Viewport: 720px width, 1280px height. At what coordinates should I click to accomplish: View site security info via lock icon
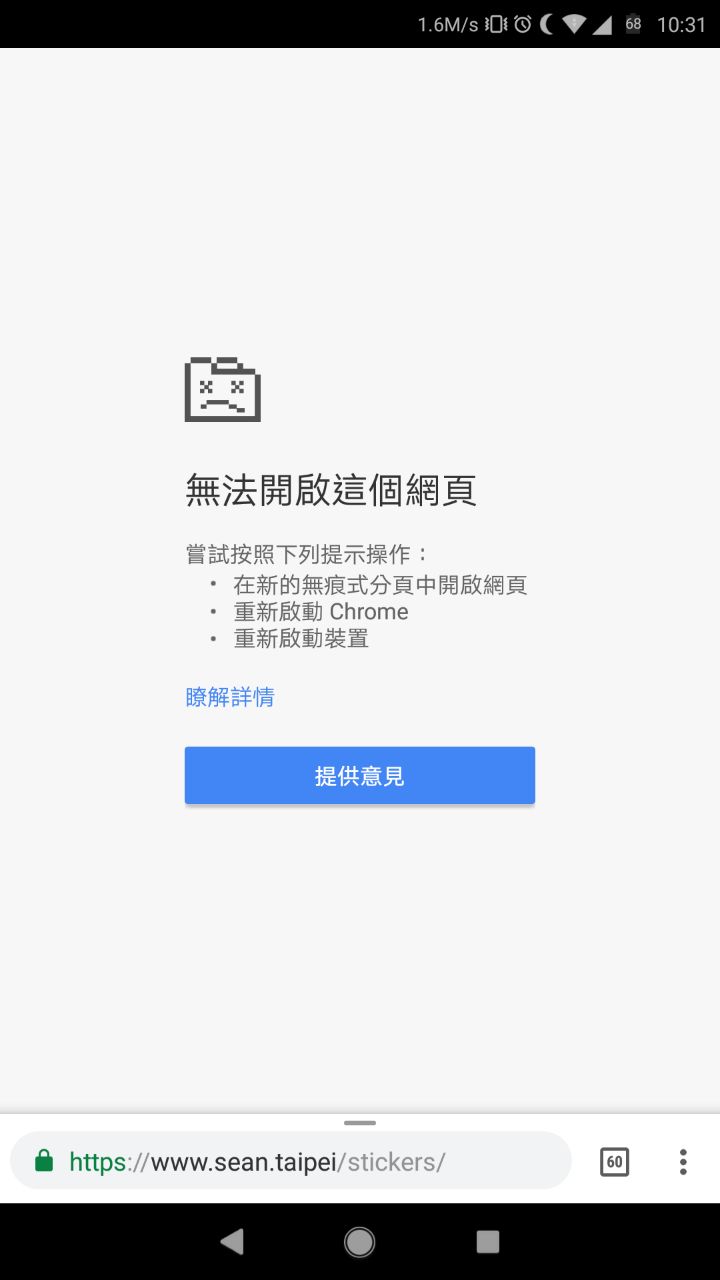(44, 1161)
